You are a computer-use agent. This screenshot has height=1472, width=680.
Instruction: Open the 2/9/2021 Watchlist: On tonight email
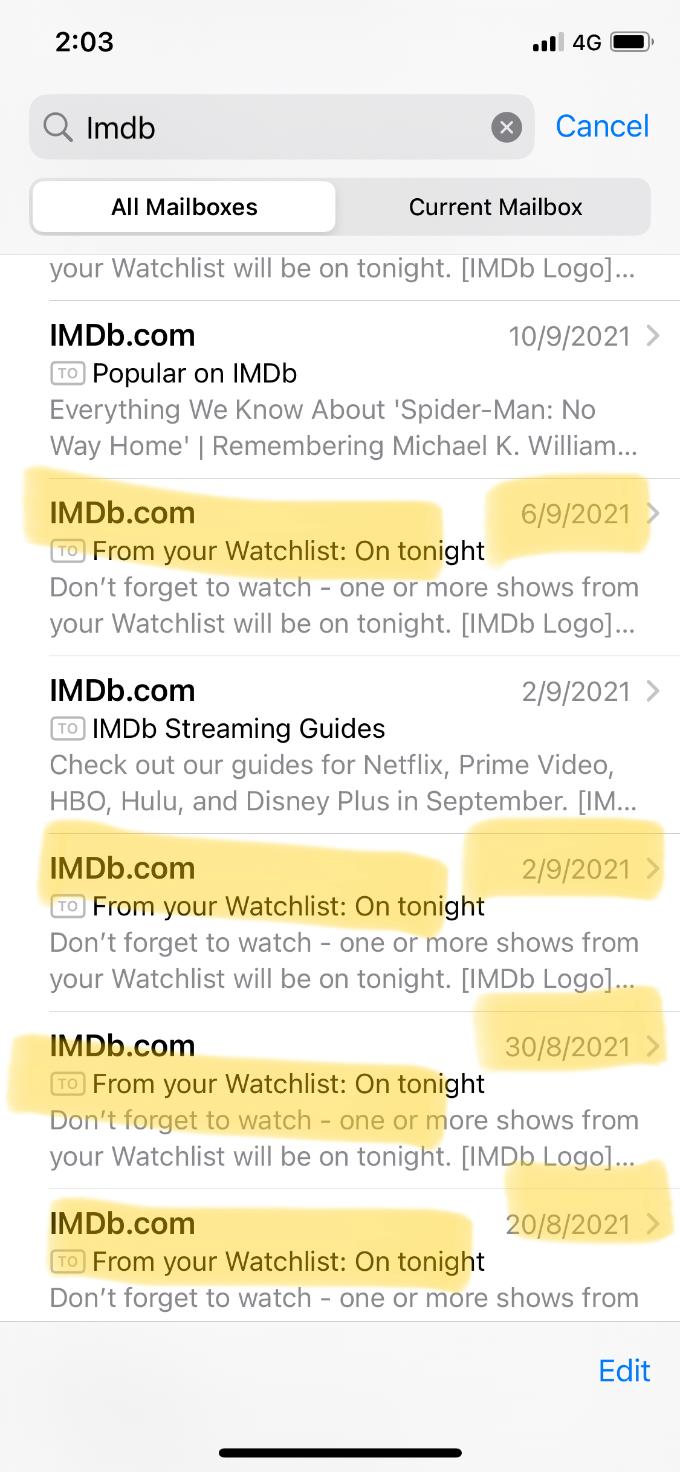(340, 923)
